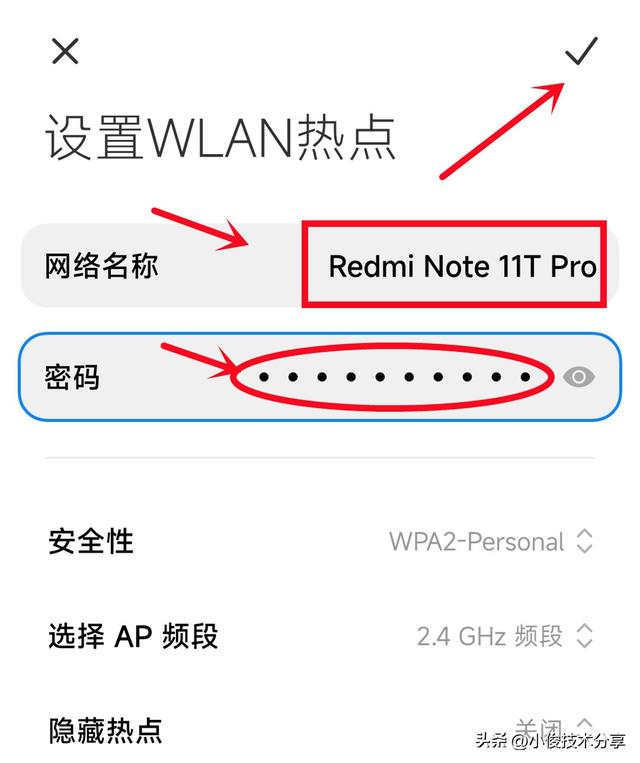Tap the password field

392,377
